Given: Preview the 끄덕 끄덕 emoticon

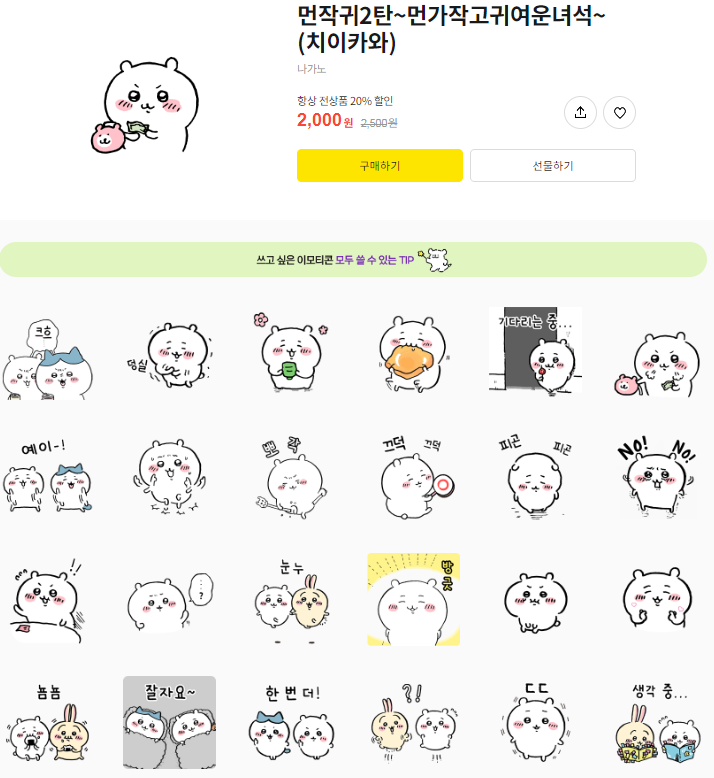Looking at the screenshot, I should point(412,477).
